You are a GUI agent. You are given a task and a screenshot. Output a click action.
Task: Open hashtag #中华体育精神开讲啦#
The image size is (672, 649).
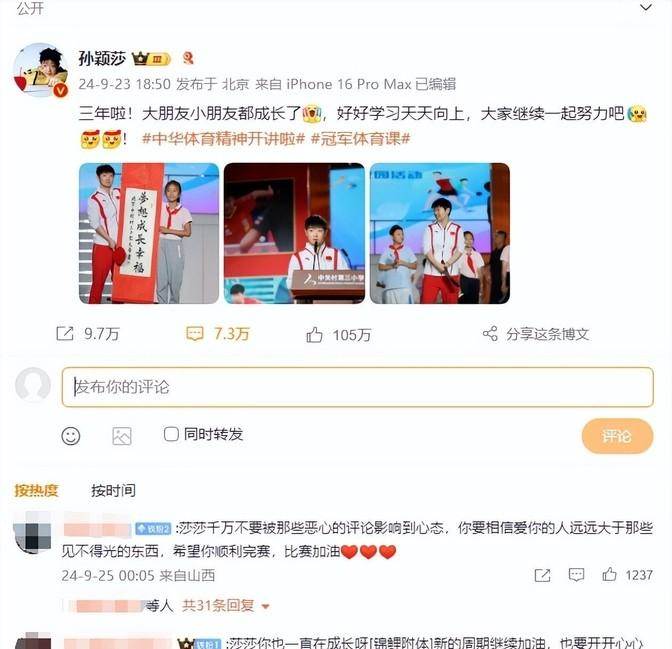pos(224,138)
